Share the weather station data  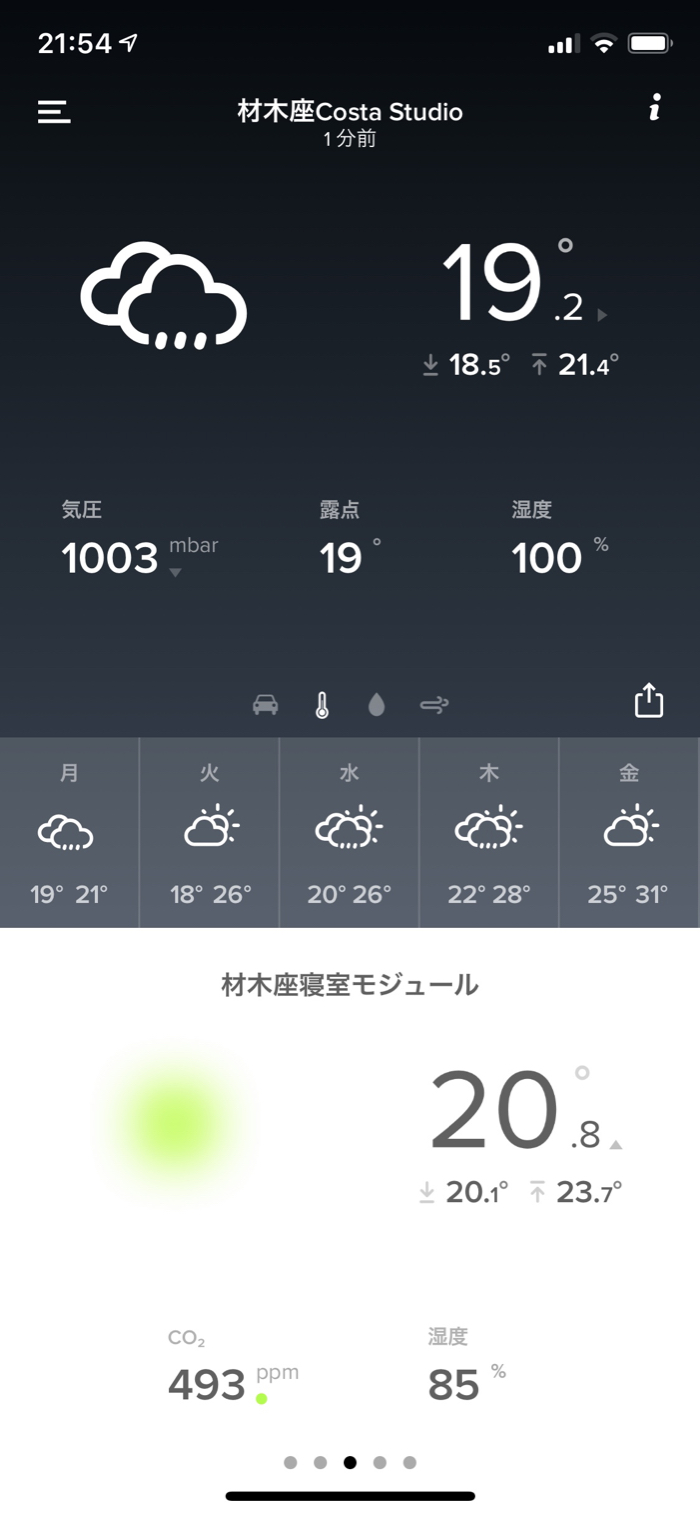coord(649,700)
